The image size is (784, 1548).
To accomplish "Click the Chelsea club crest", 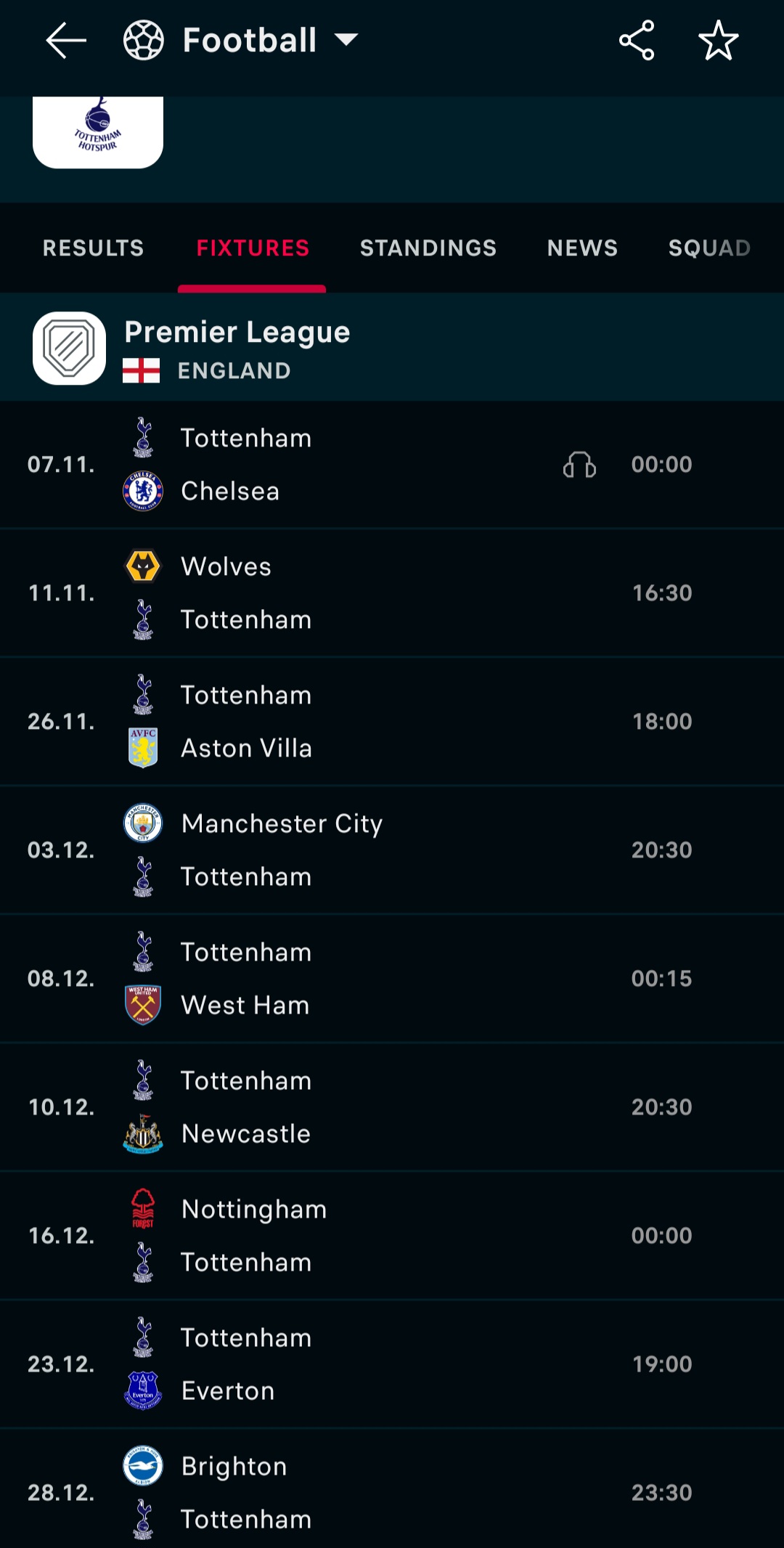I will coord(143,491).
